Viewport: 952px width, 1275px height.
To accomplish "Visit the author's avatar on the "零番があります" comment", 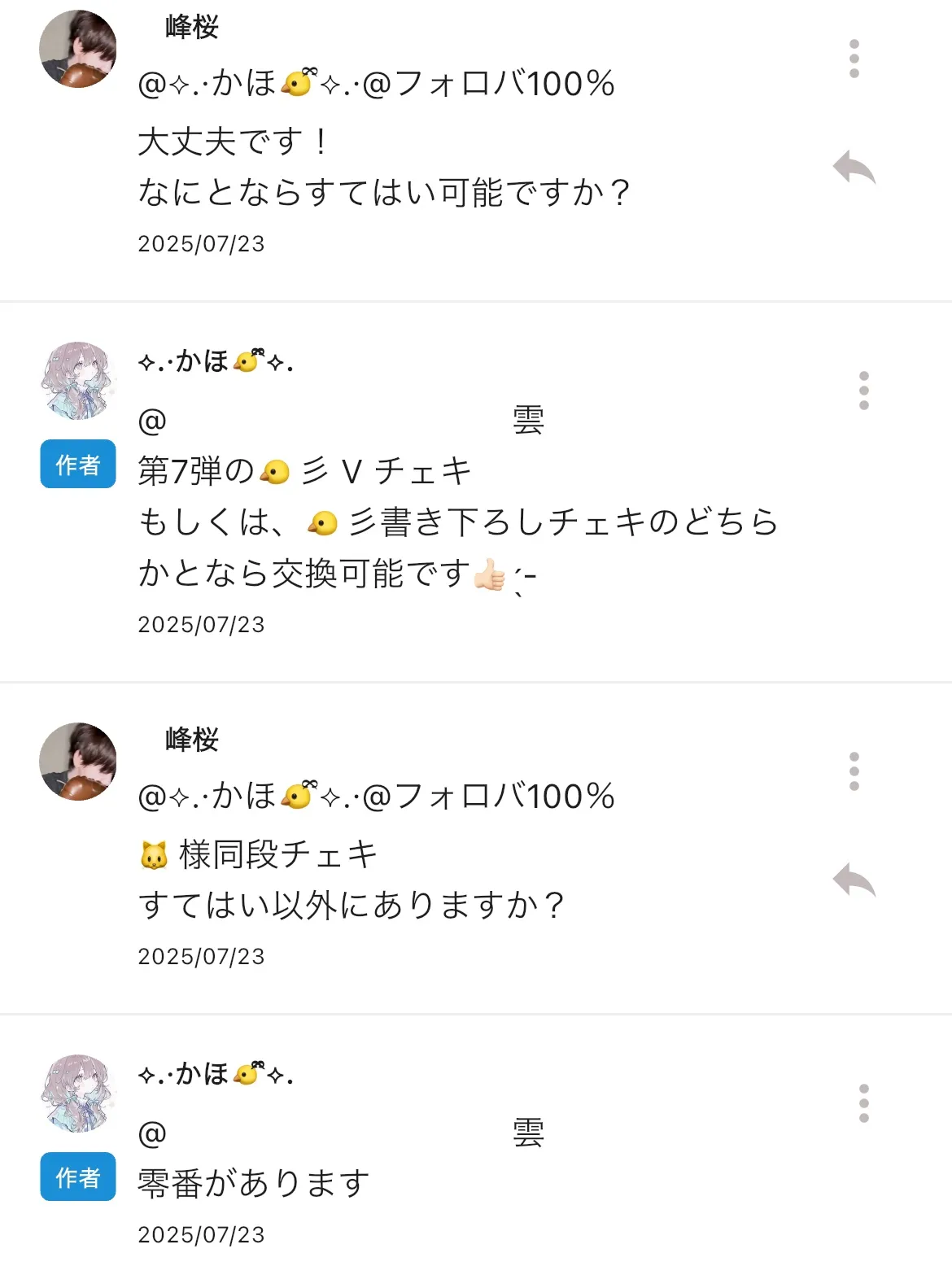I will coord(78,1094).
